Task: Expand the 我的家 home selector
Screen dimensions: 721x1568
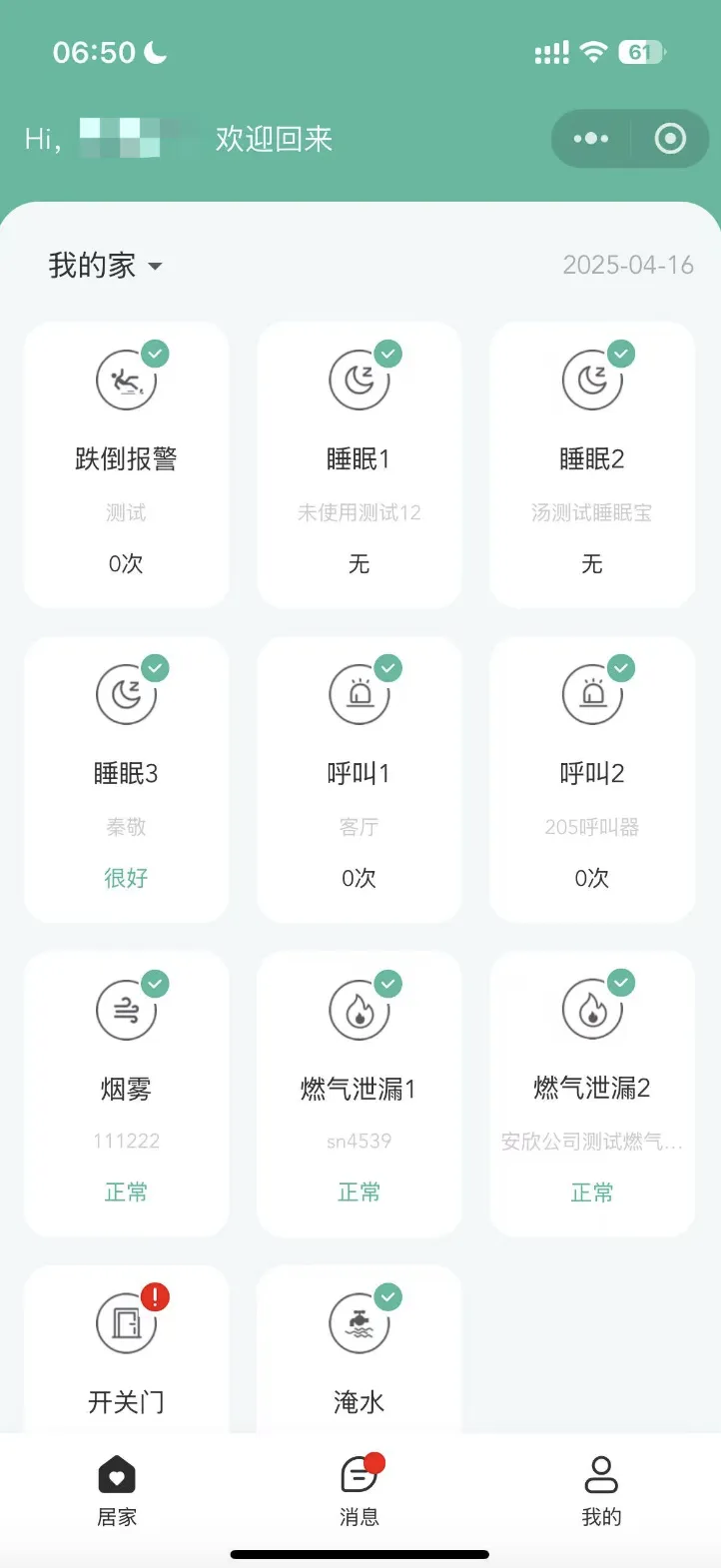Action: (x=106, y=266)
